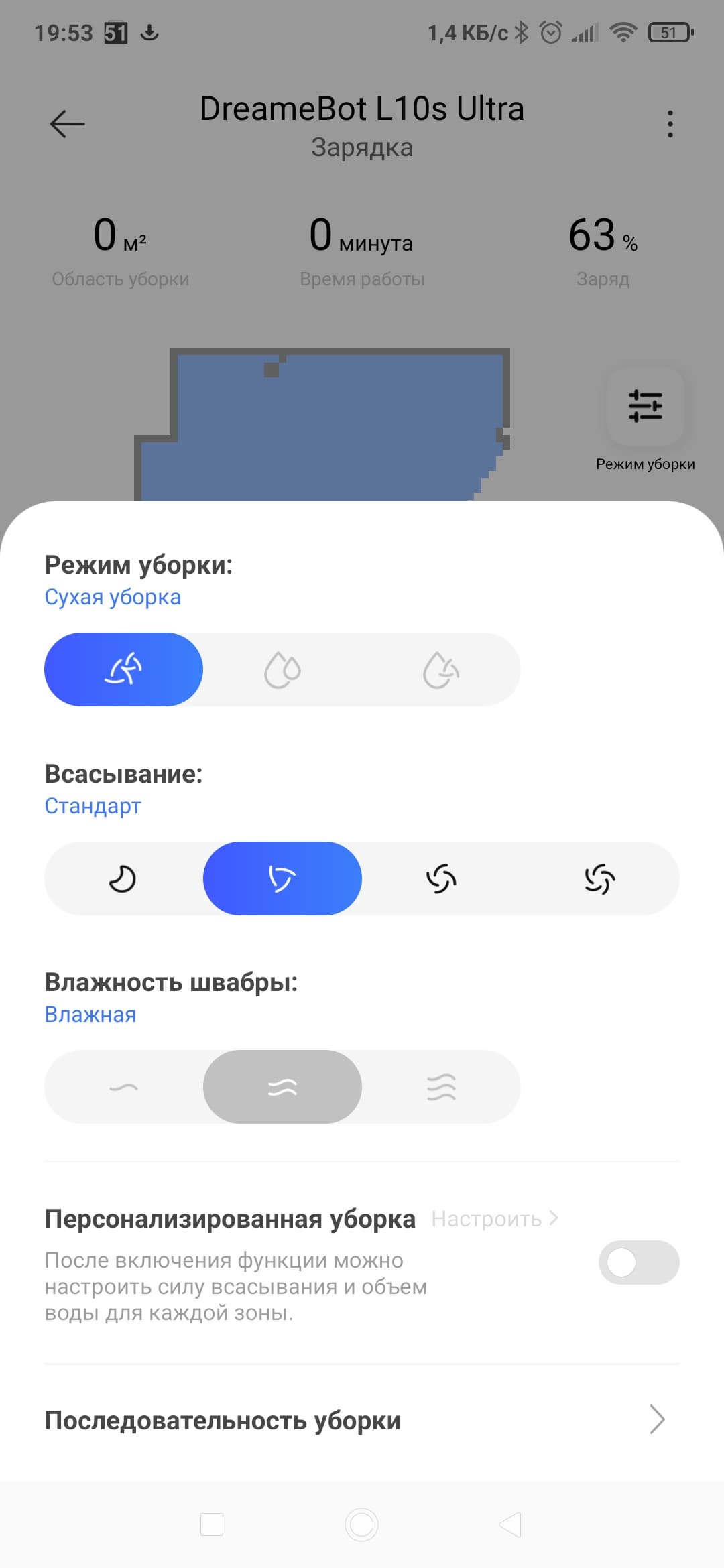Set suction to the maximum turbo level
This screenshot has height=1568, width=724.
[x=600, y=878]
